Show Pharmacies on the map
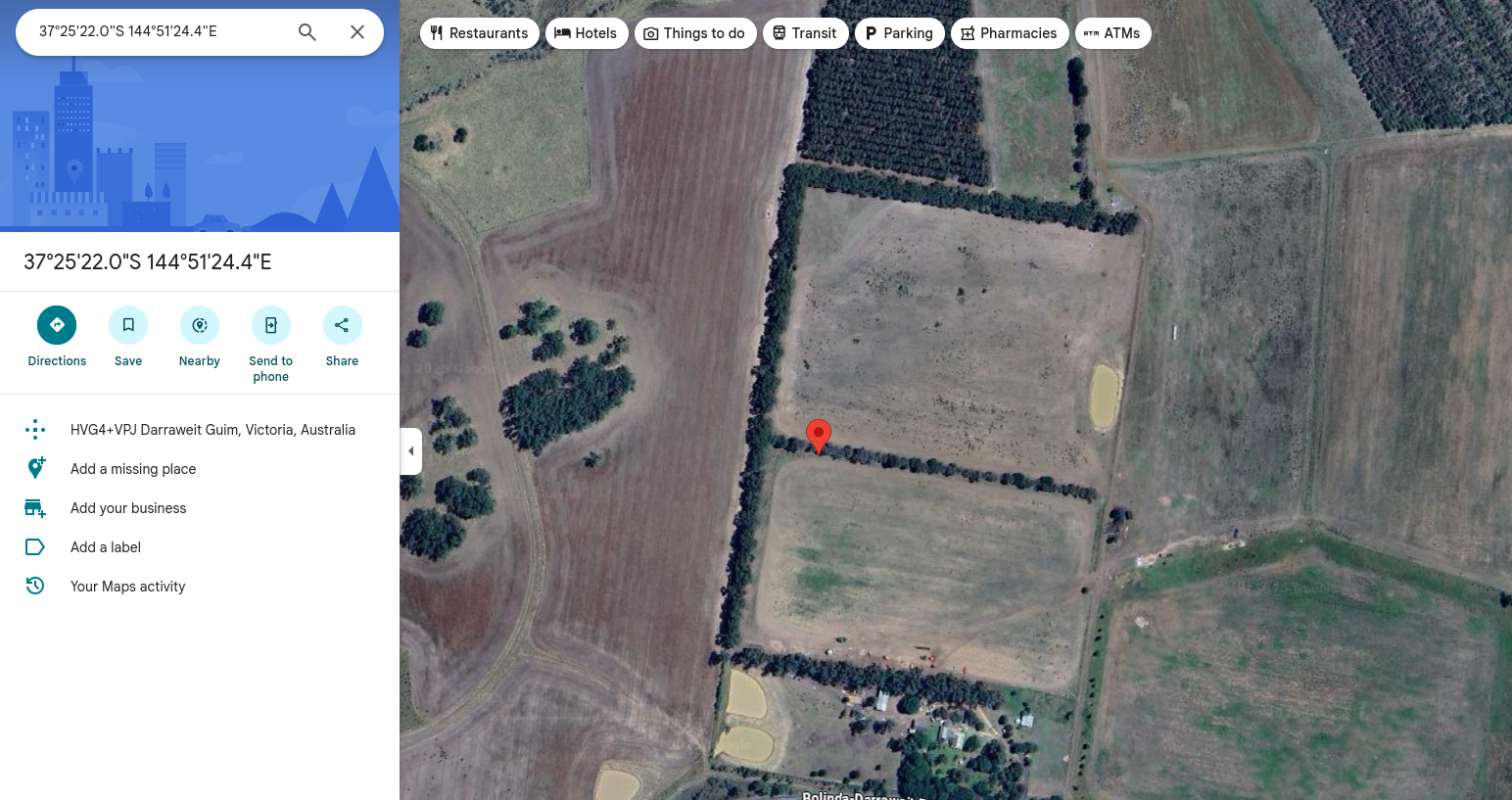1512x800 pixels. [x=1009, y=33]
